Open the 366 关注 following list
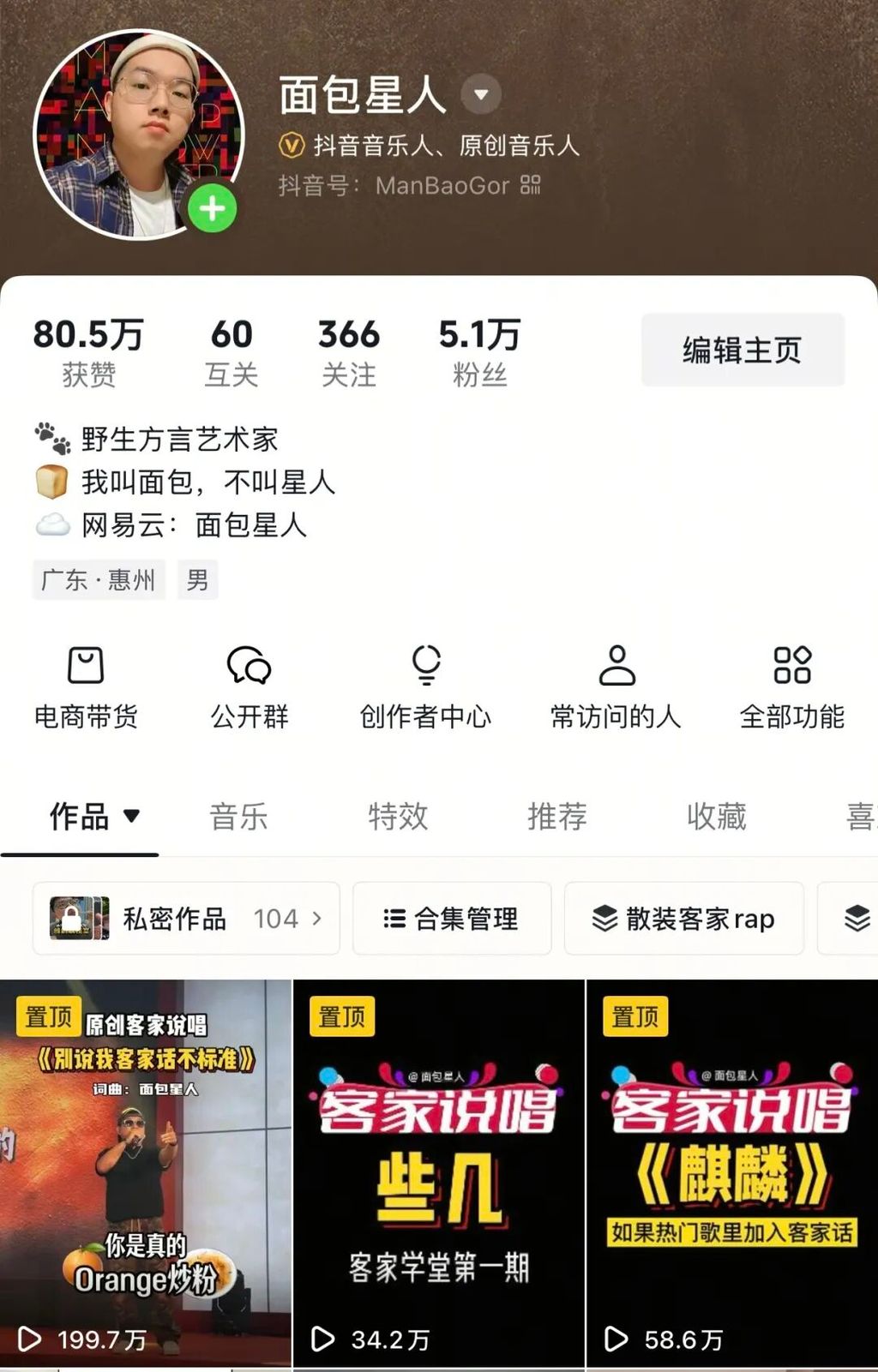 [x=349, y=352]
